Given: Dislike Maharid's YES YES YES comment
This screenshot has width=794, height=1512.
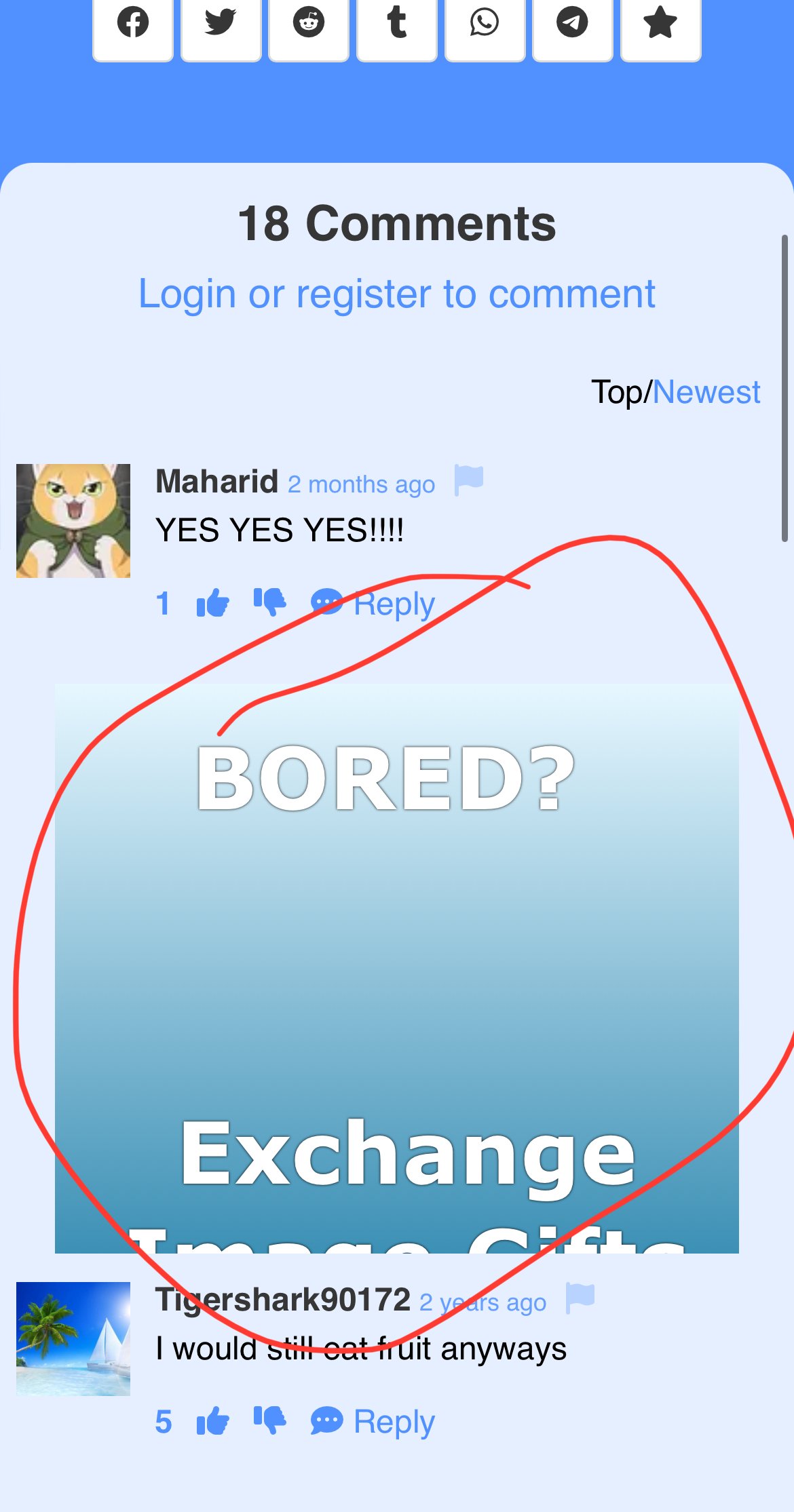Looking at the screenshot, I should click(x=269, y=602).
